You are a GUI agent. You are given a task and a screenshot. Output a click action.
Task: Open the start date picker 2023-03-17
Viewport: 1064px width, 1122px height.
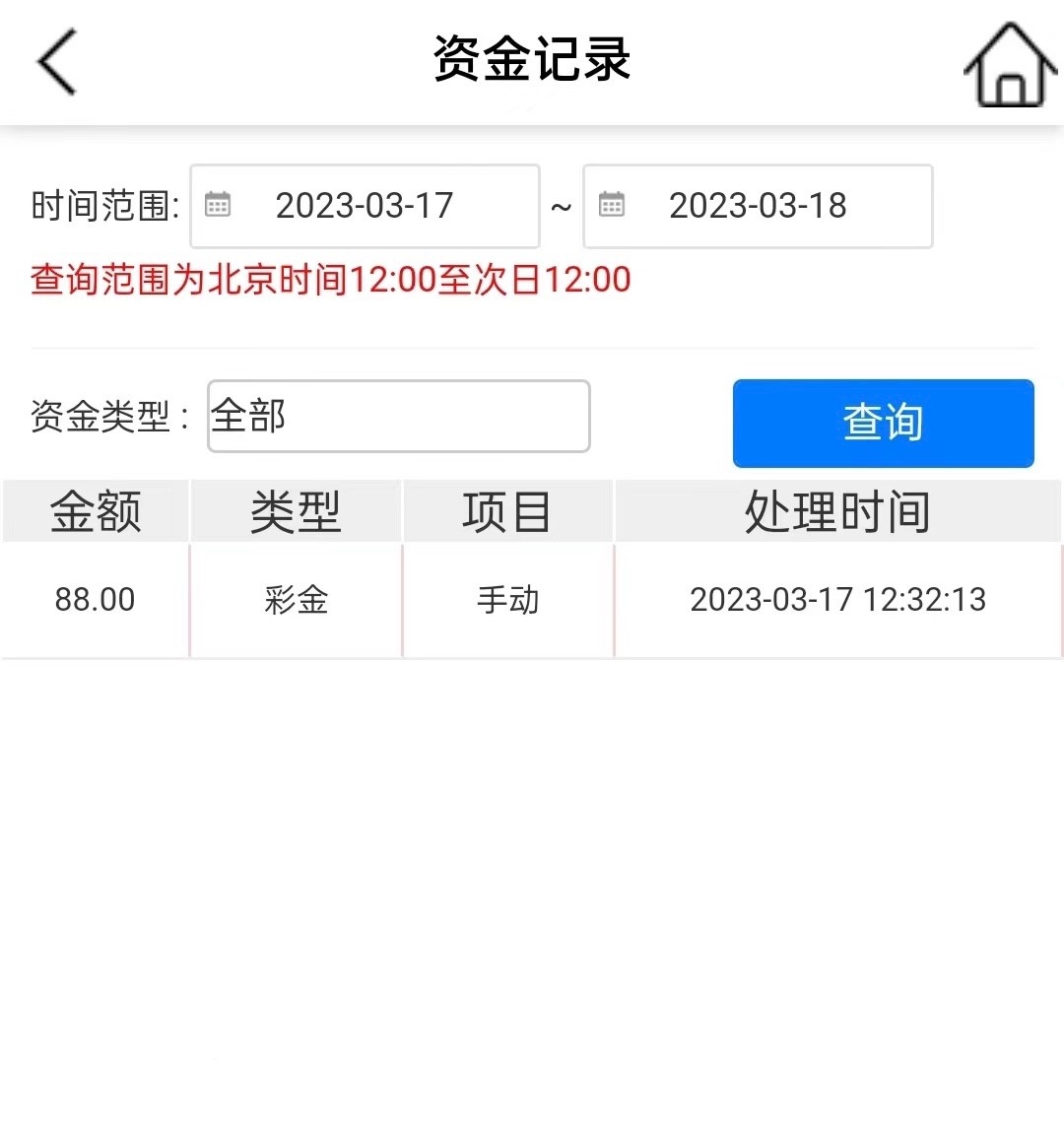click(x=365, y=206)
